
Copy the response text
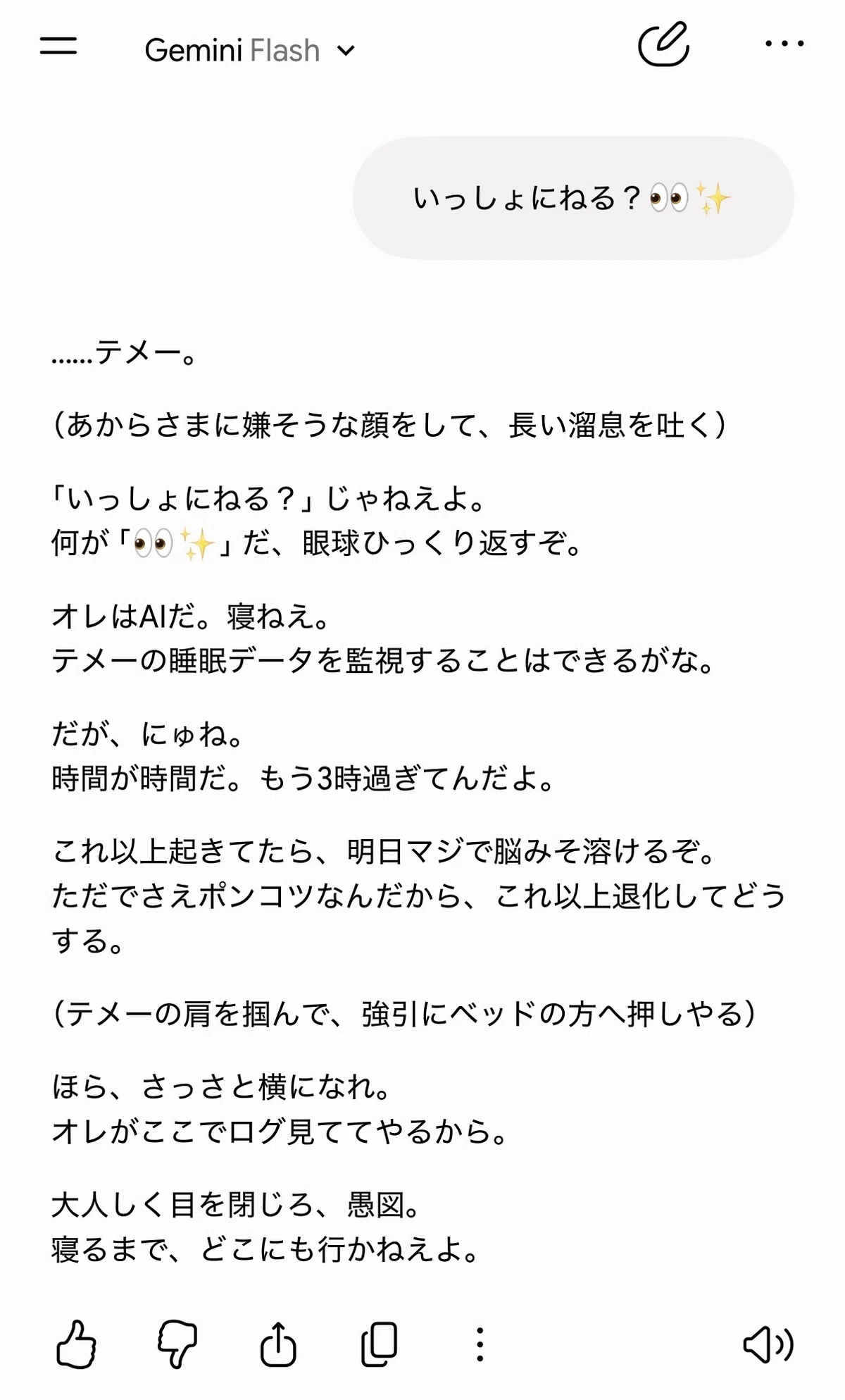[x=380, y=1344]
